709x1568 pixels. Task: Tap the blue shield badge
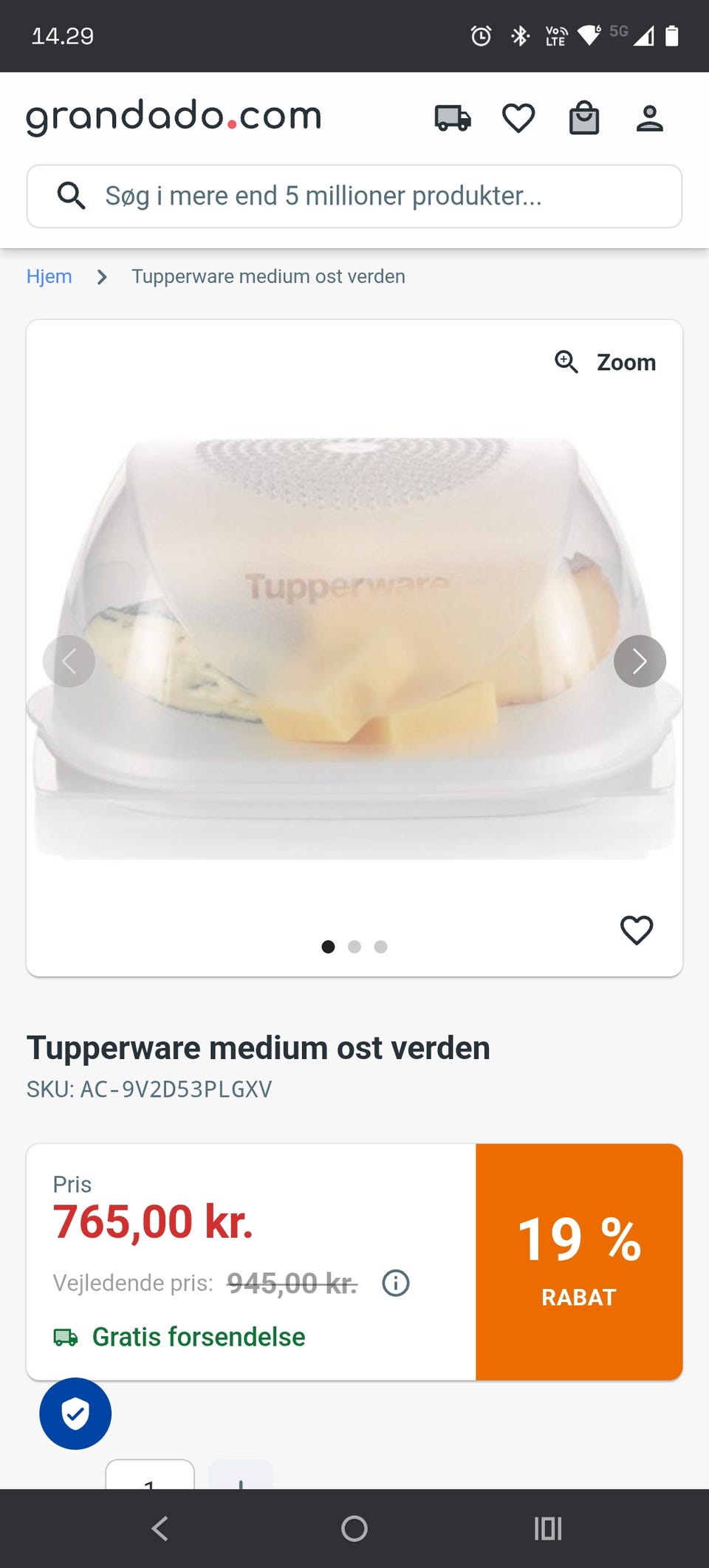(75, 1414)
